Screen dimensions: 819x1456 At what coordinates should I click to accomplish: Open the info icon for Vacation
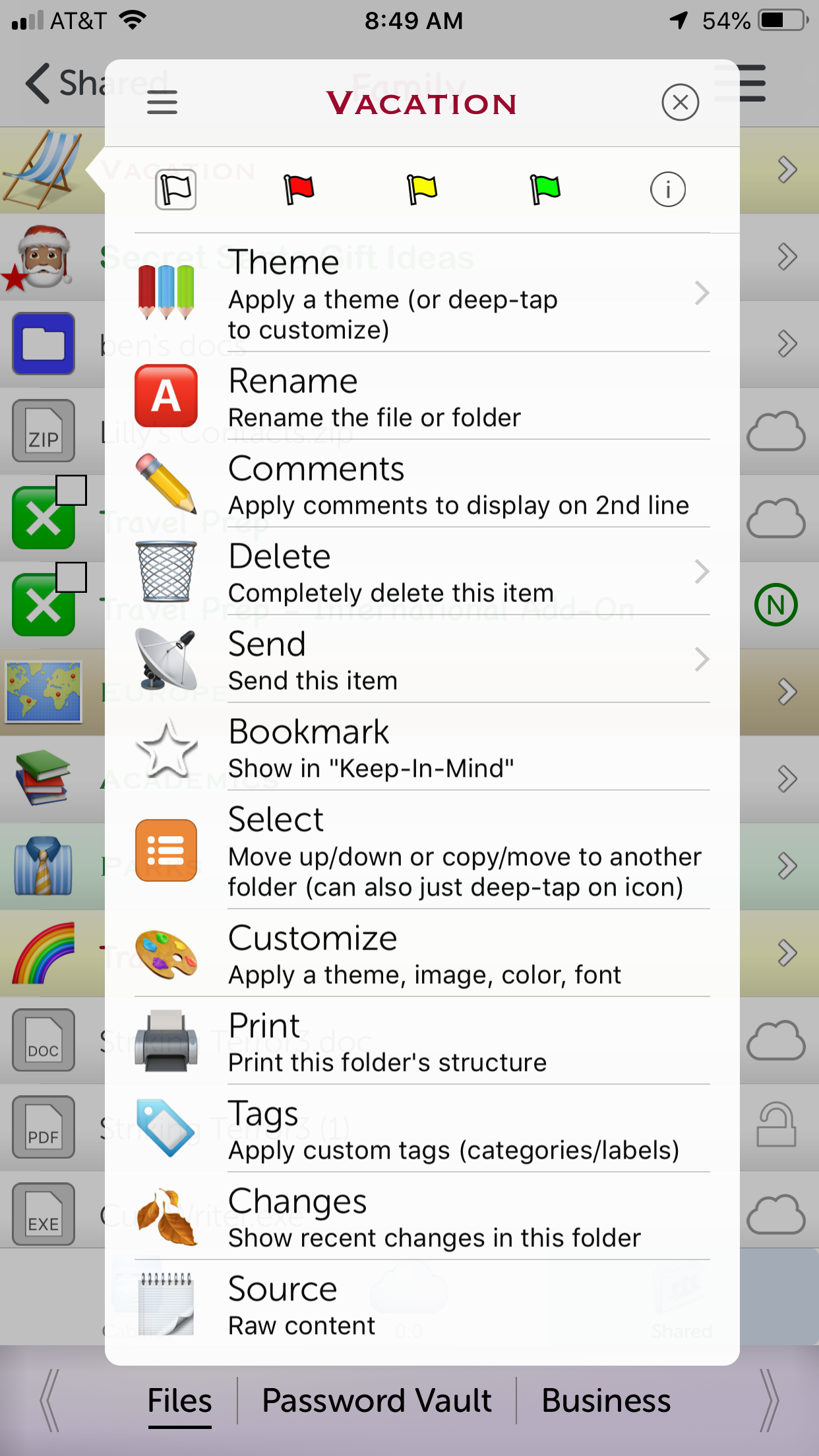pyautogui.click(x=667, y=189)
